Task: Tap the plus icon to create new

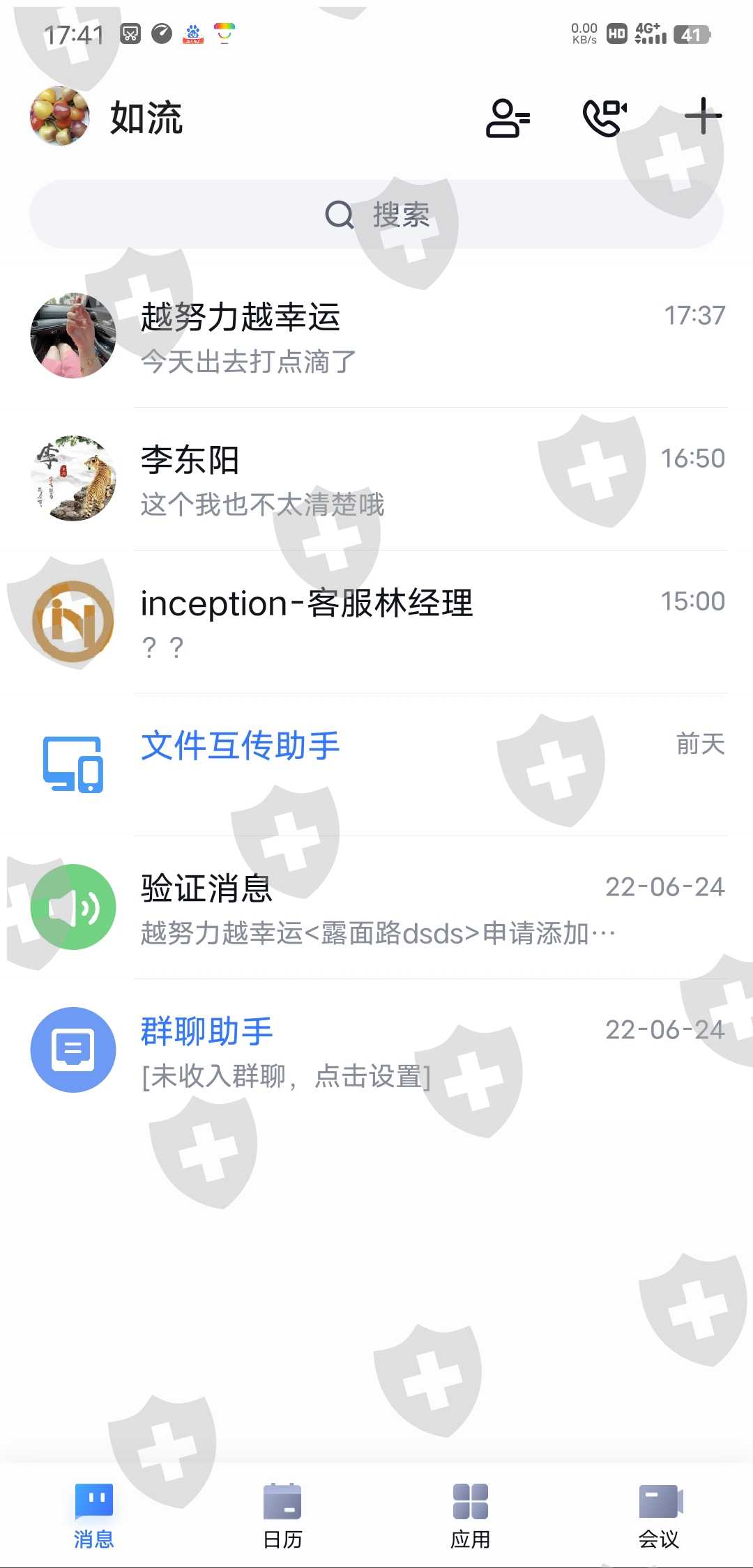Action: point(703,116)
